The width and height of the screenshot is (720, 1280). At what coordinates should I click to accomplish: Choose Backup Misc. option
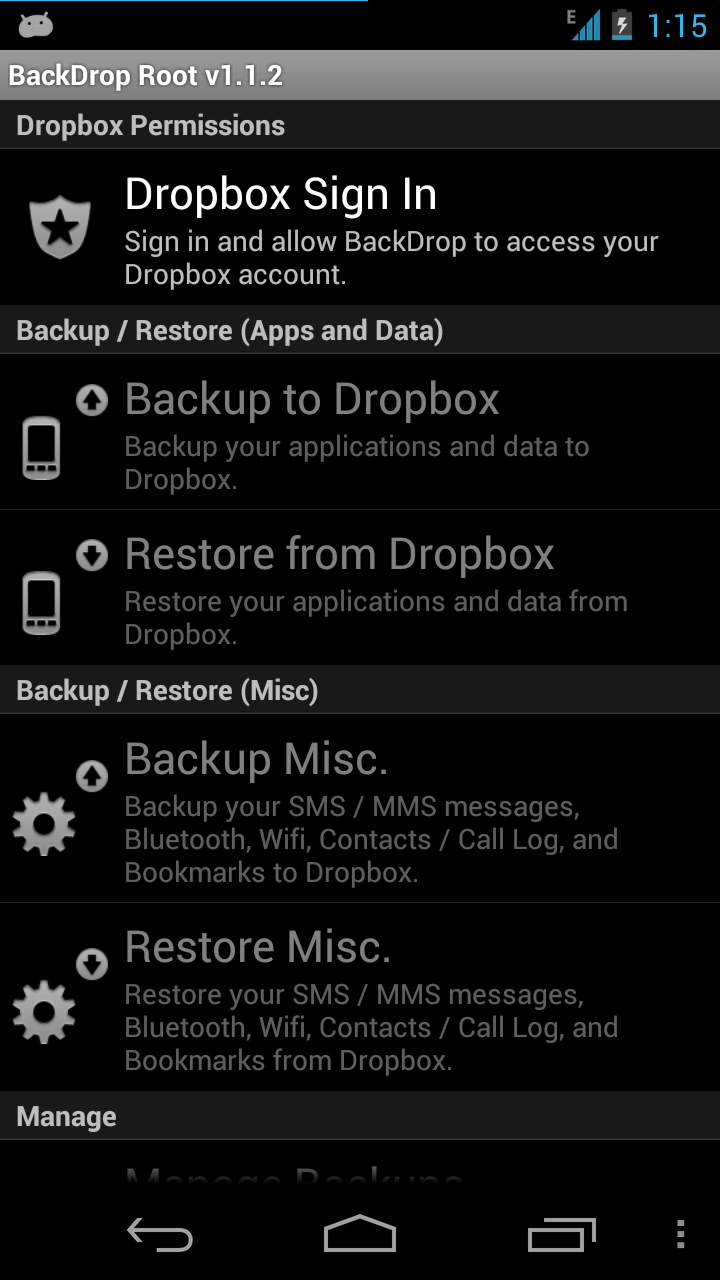click(x=360, y=808)
